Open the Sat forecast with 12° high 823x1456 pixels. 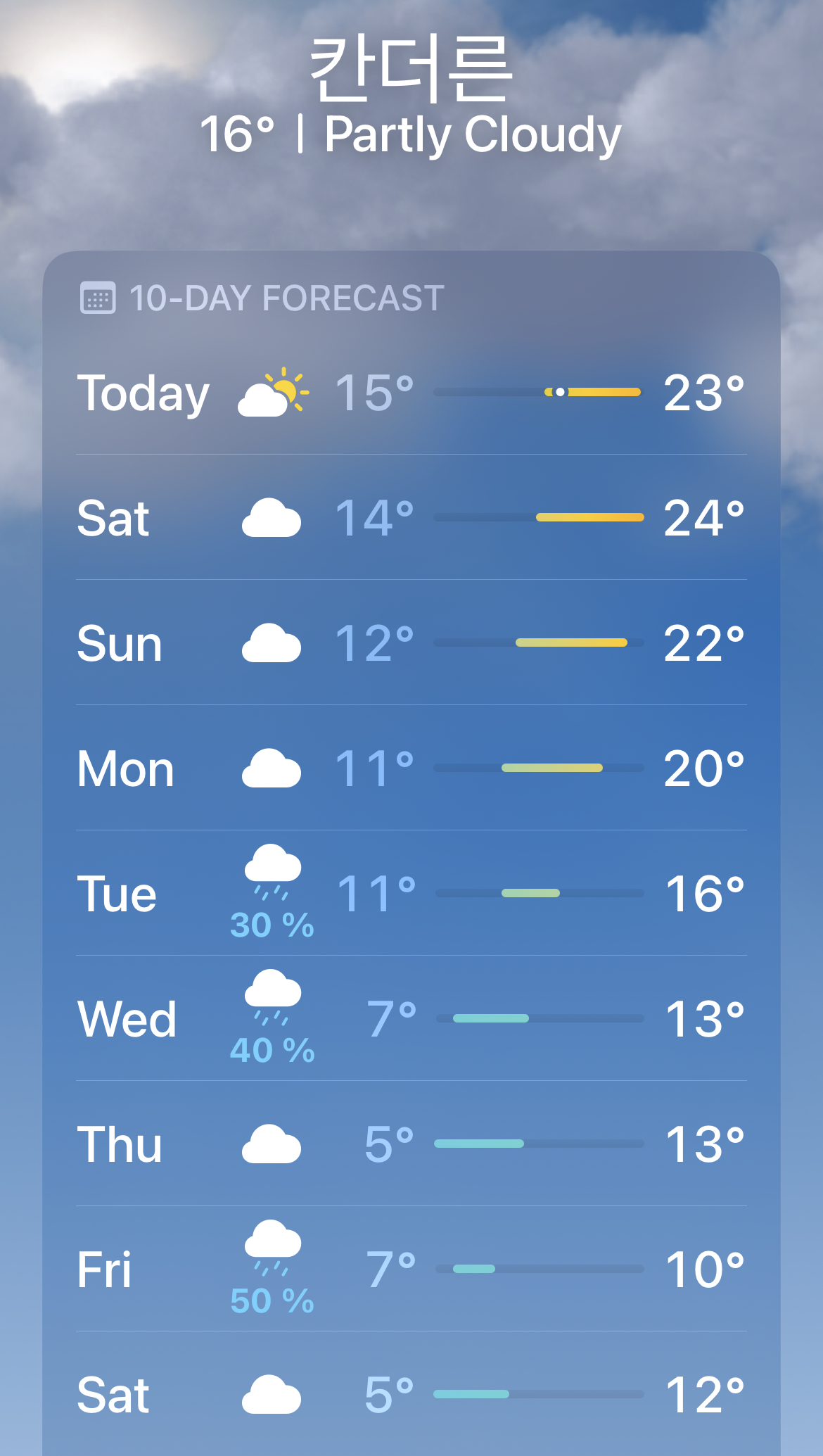[411, 1395]
